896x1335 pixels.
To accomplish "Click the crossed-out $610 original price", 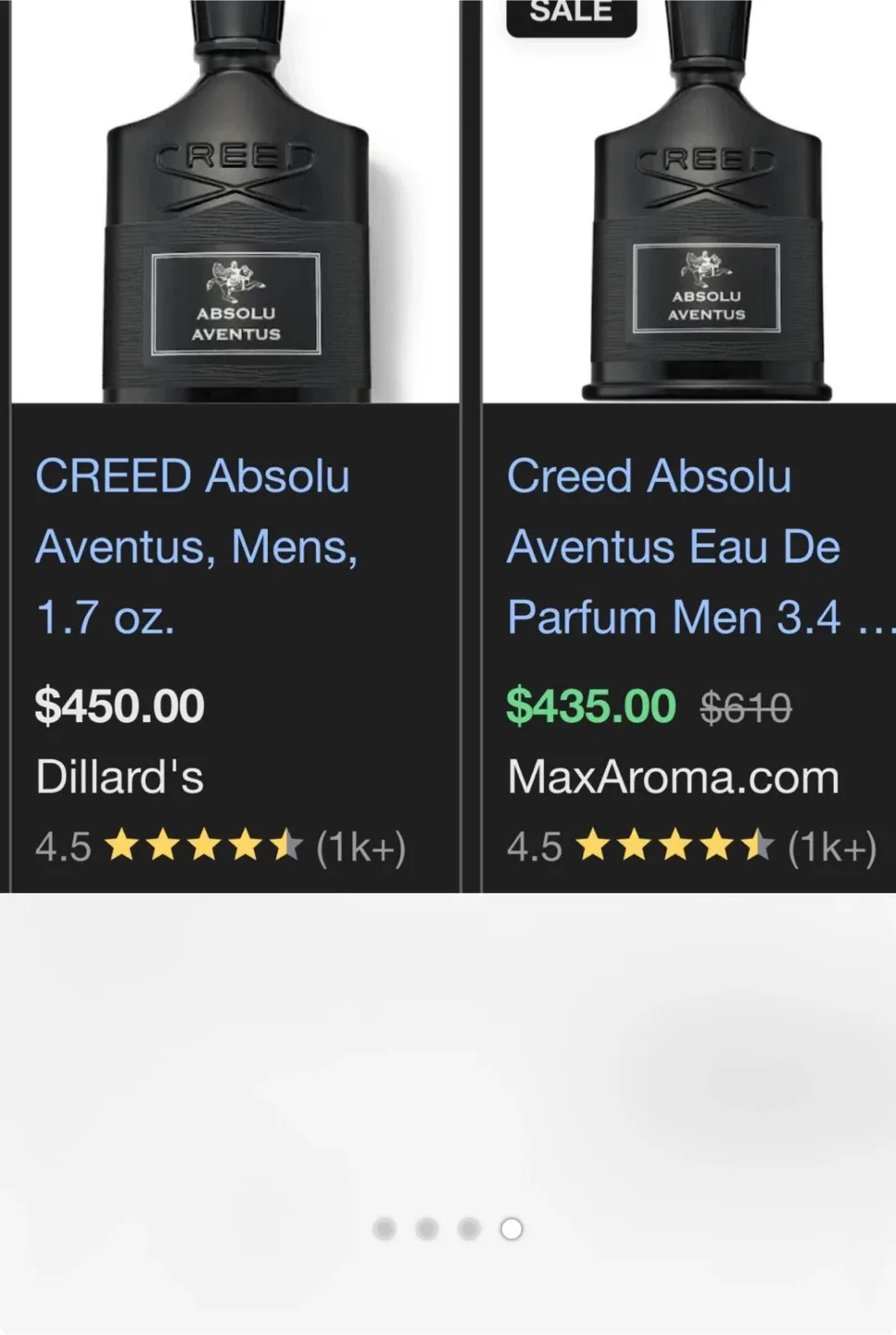I will pyautogui.click(x=745, y=706).
